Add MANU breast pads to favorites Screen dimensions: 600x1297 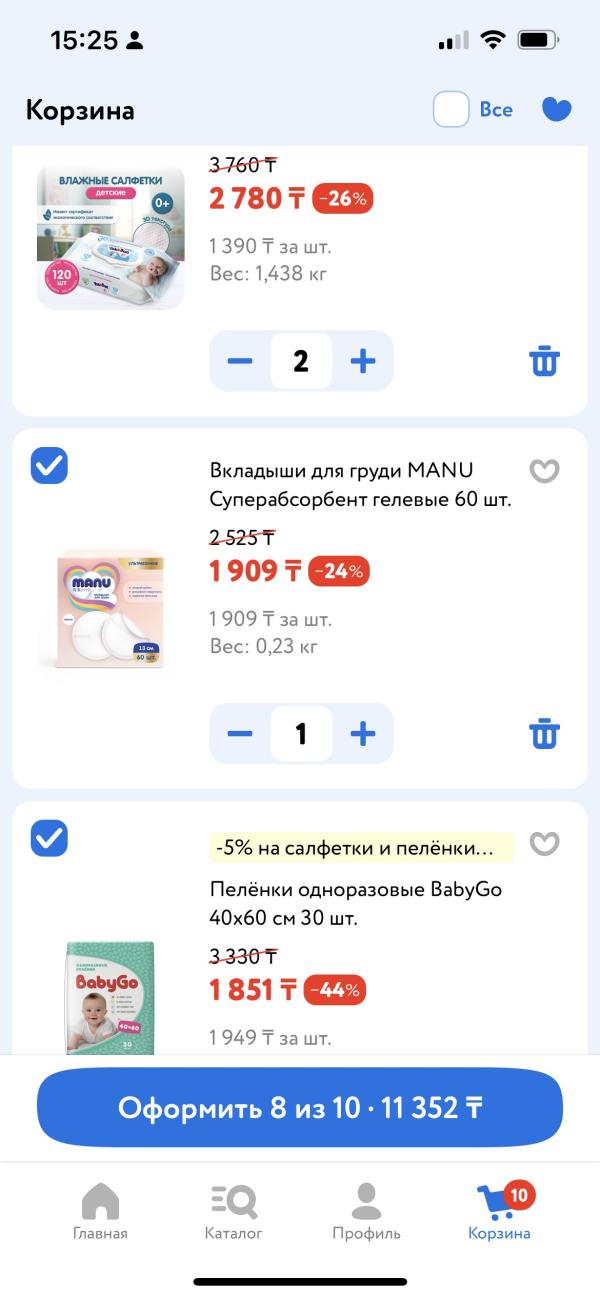click(x=544, y=471)
